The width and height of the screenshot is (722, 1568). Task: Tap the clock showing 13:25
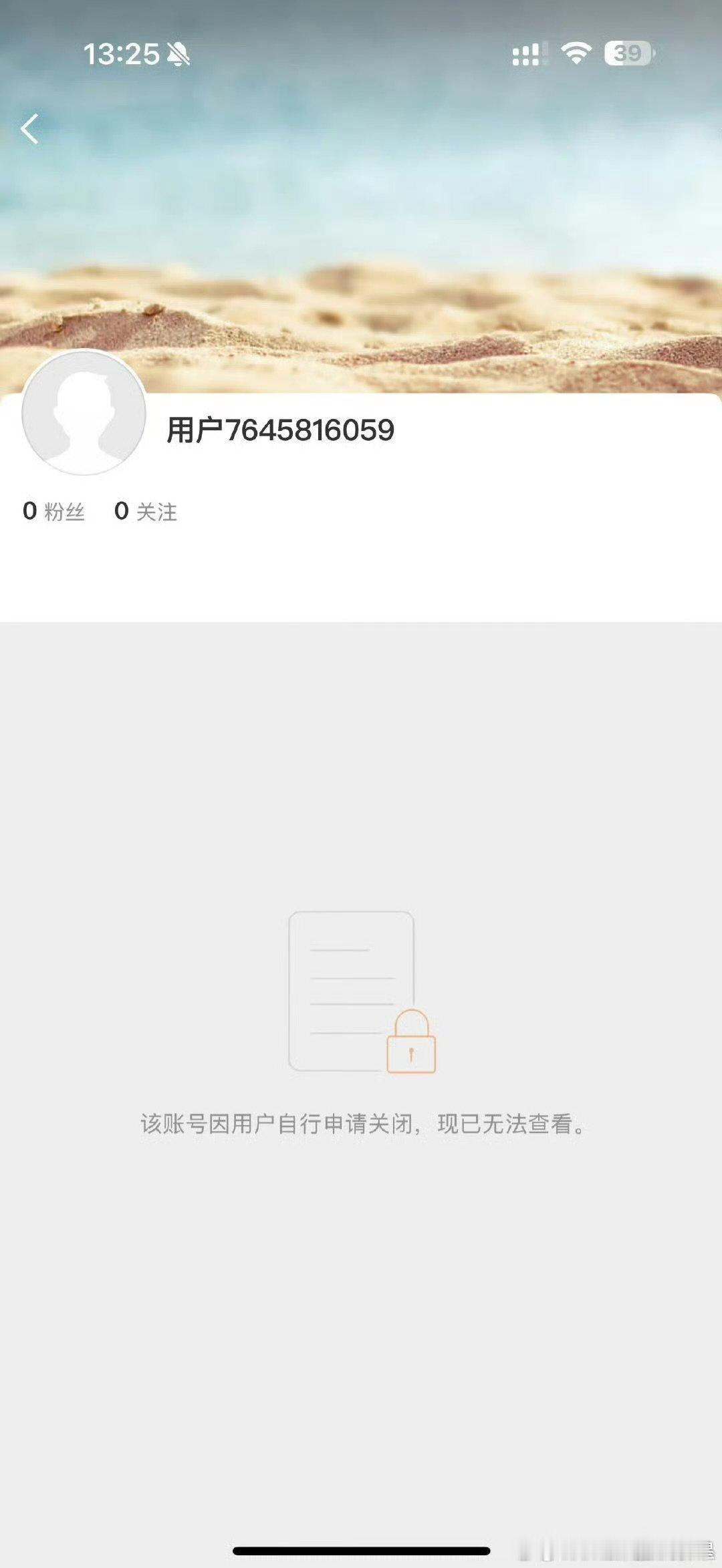click(x=124, y=52)
